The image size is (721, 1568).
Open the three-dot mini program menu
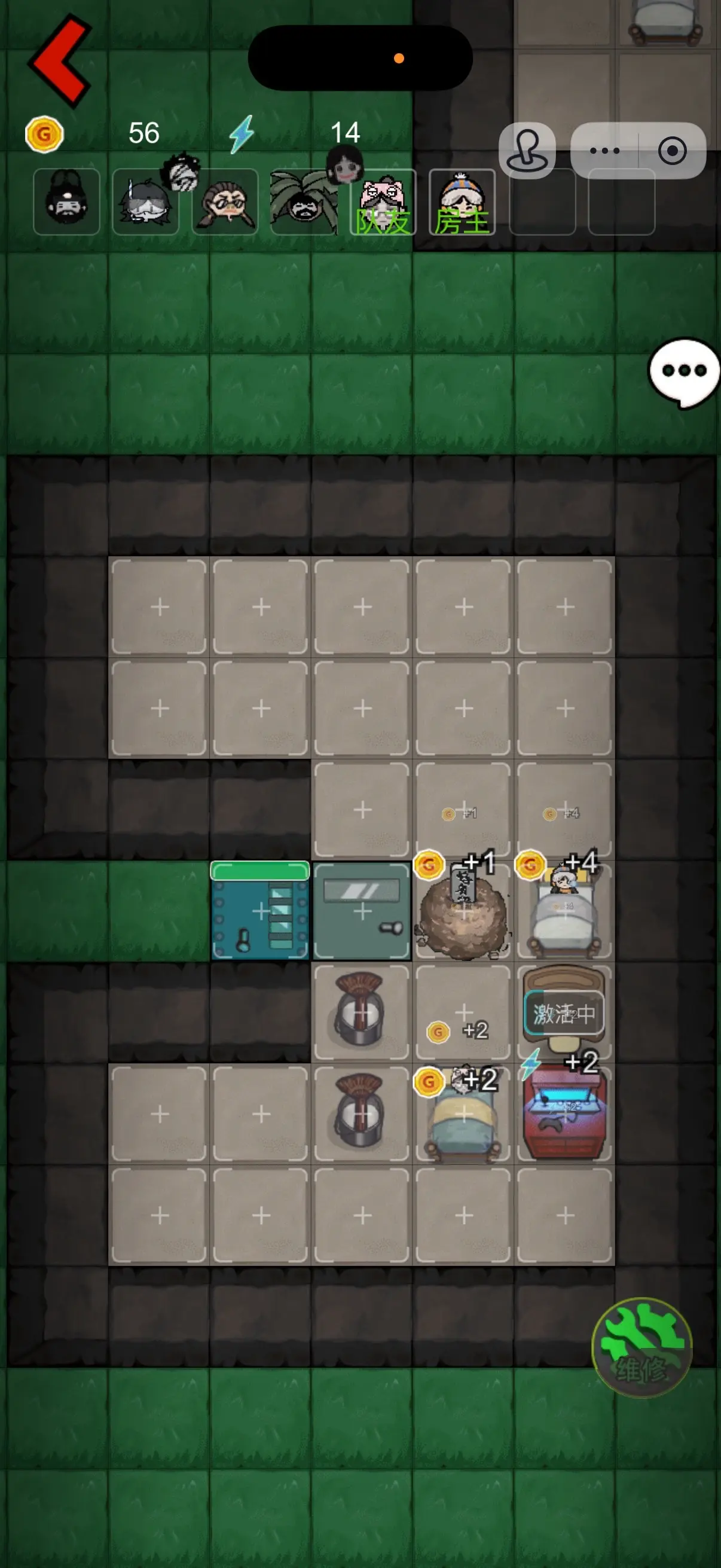tap(605, 151)
